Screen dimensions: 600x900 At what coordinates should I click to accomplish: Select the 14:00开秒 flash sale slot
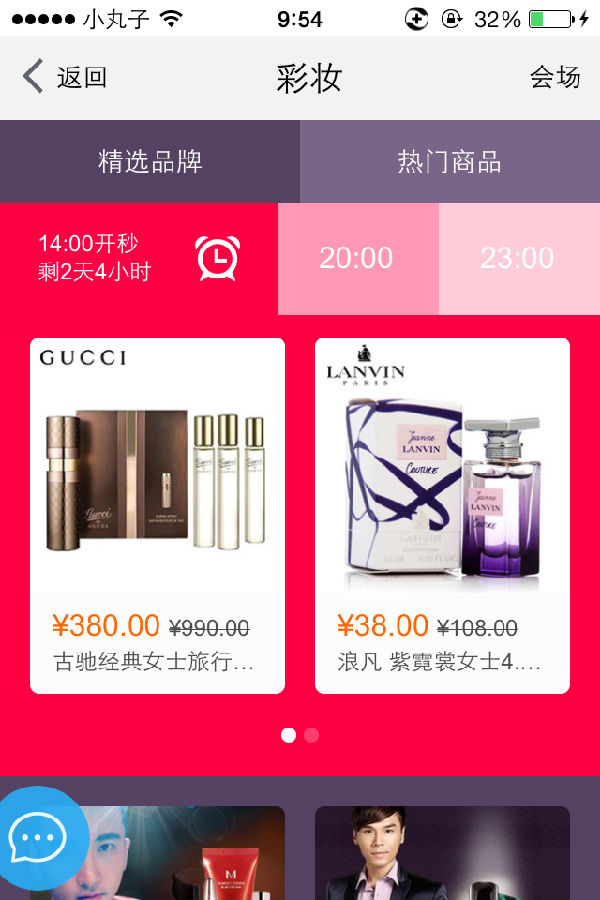[138, 258]
